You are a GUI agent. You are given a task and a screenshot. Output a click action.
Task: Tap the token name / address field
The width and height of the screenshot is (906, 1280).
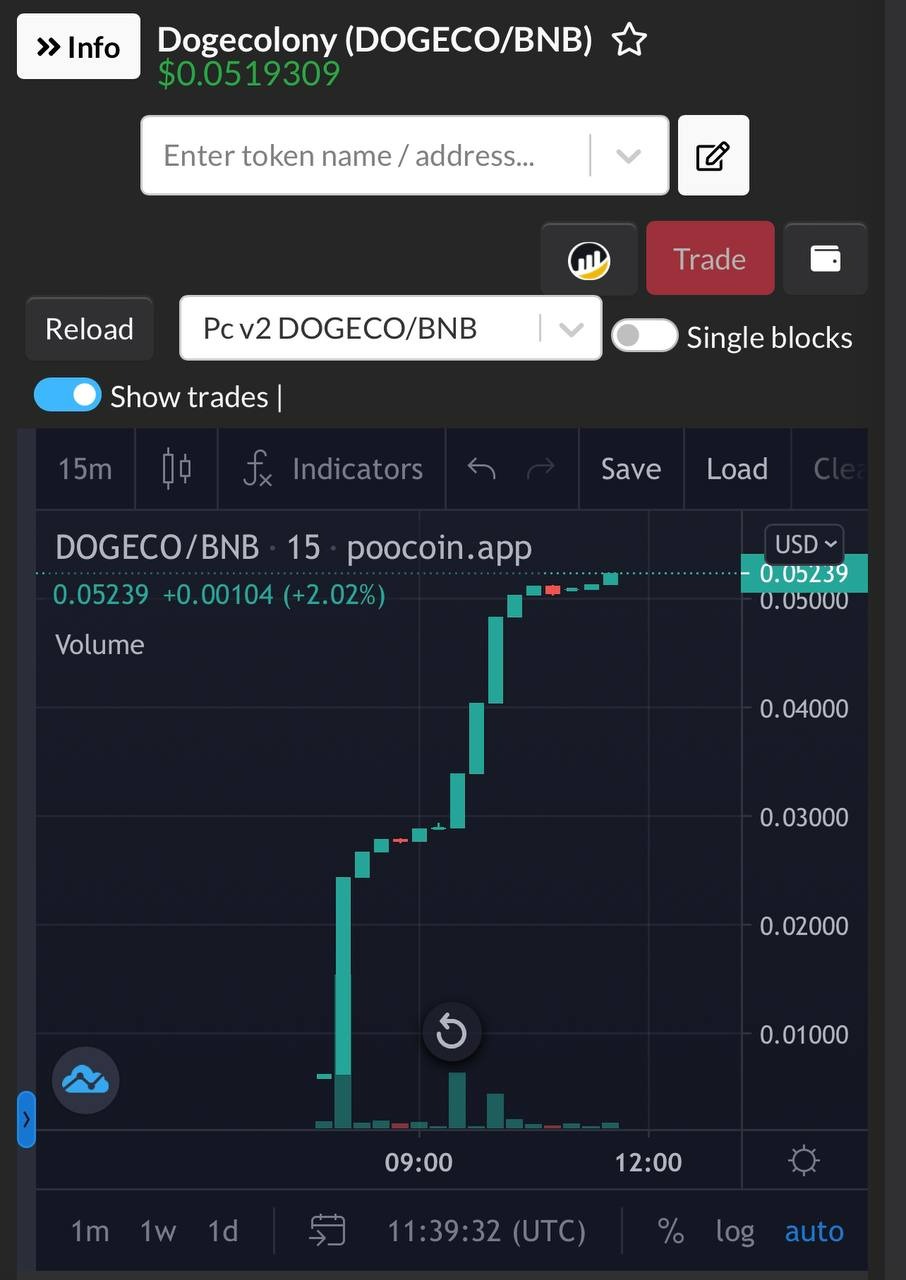pyautogui.click(x=365, y=156)
